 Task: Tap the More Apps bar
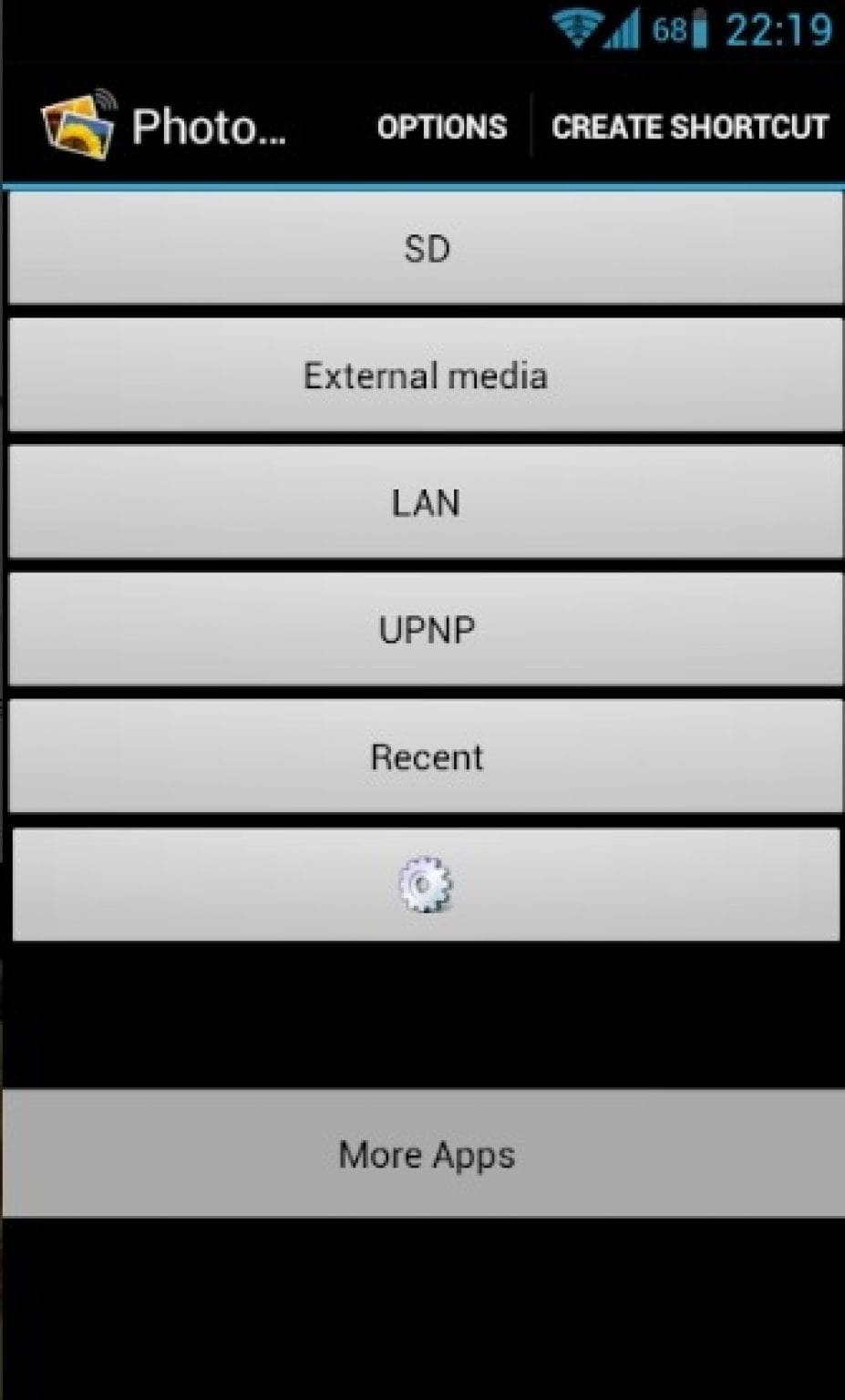[425, 1154]
